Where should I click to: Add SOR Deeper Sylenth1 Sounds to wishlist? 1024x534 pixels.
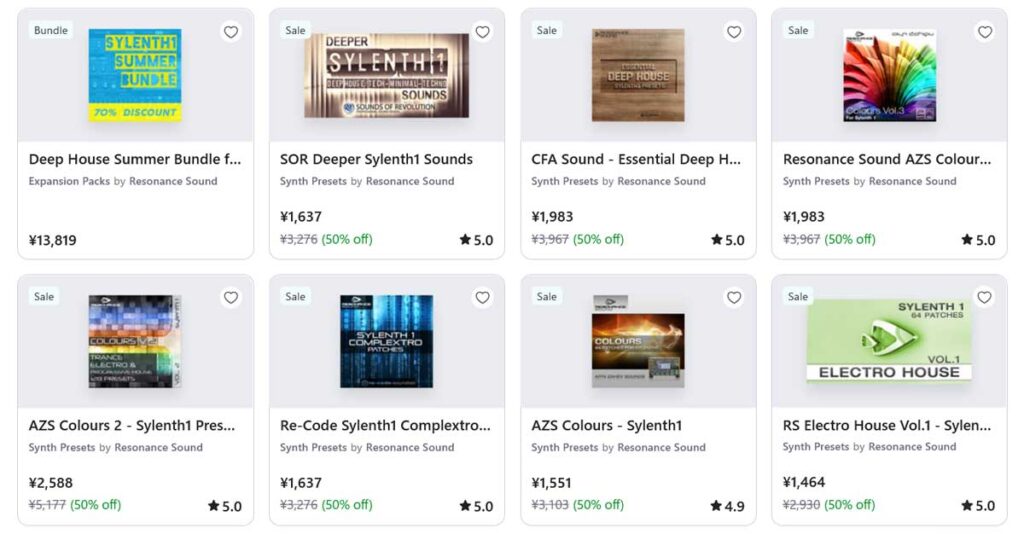[x=482, y=32]
